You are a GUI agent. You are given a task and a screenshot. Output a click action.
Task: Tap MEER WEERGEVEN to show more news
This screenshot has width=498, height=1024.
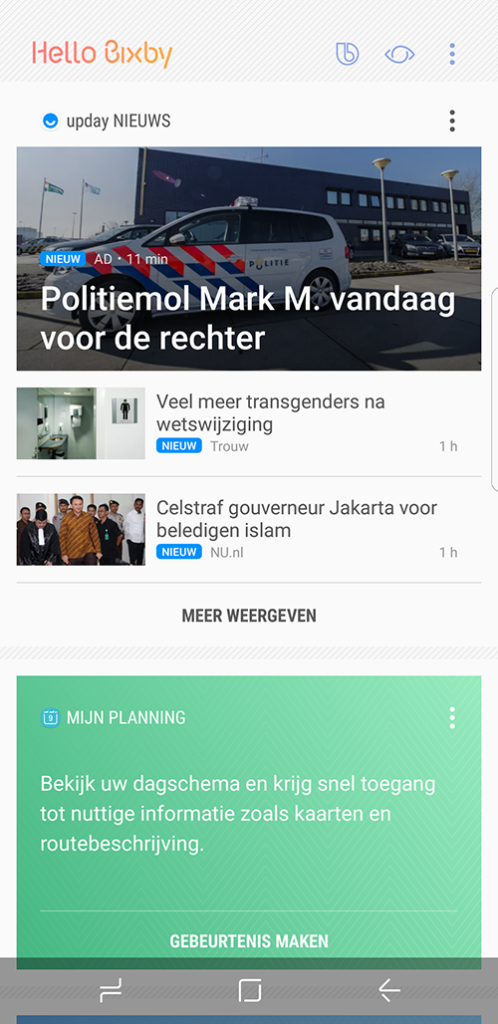tap(249, 616)
